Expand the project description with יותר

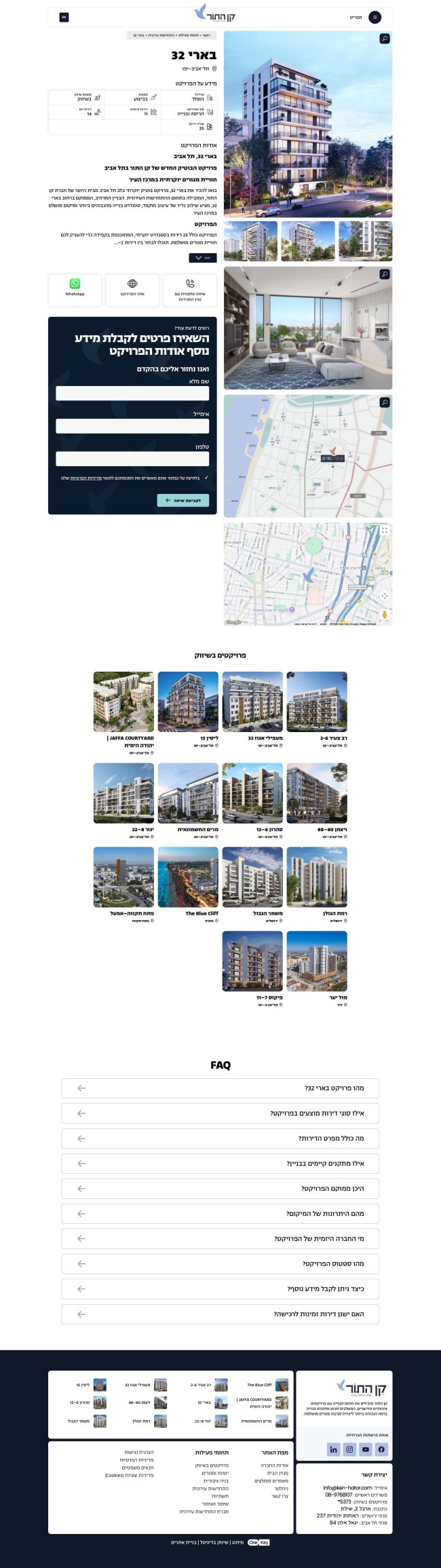(x=202, y=258)
